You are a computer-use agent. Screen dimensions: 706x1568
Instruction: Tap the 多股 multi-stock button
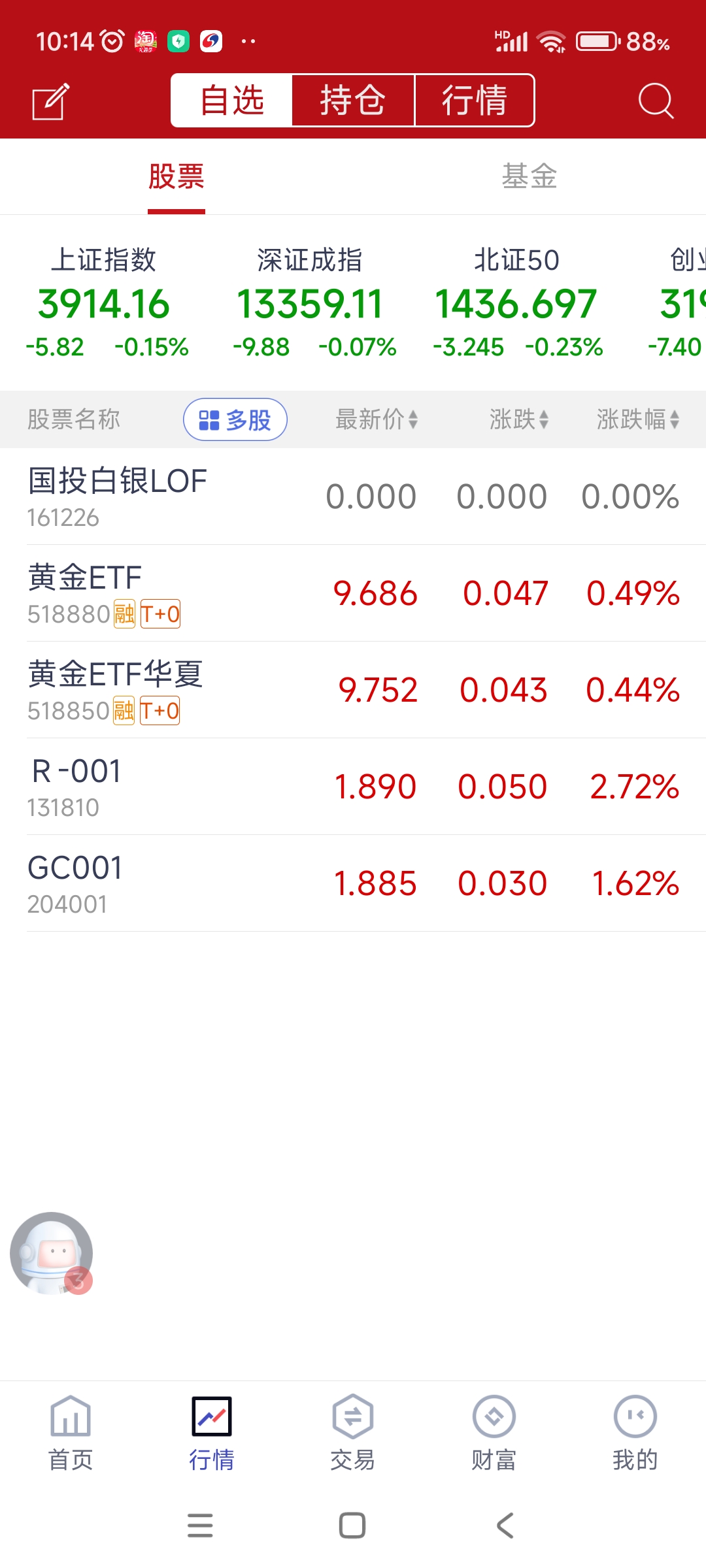235,419
